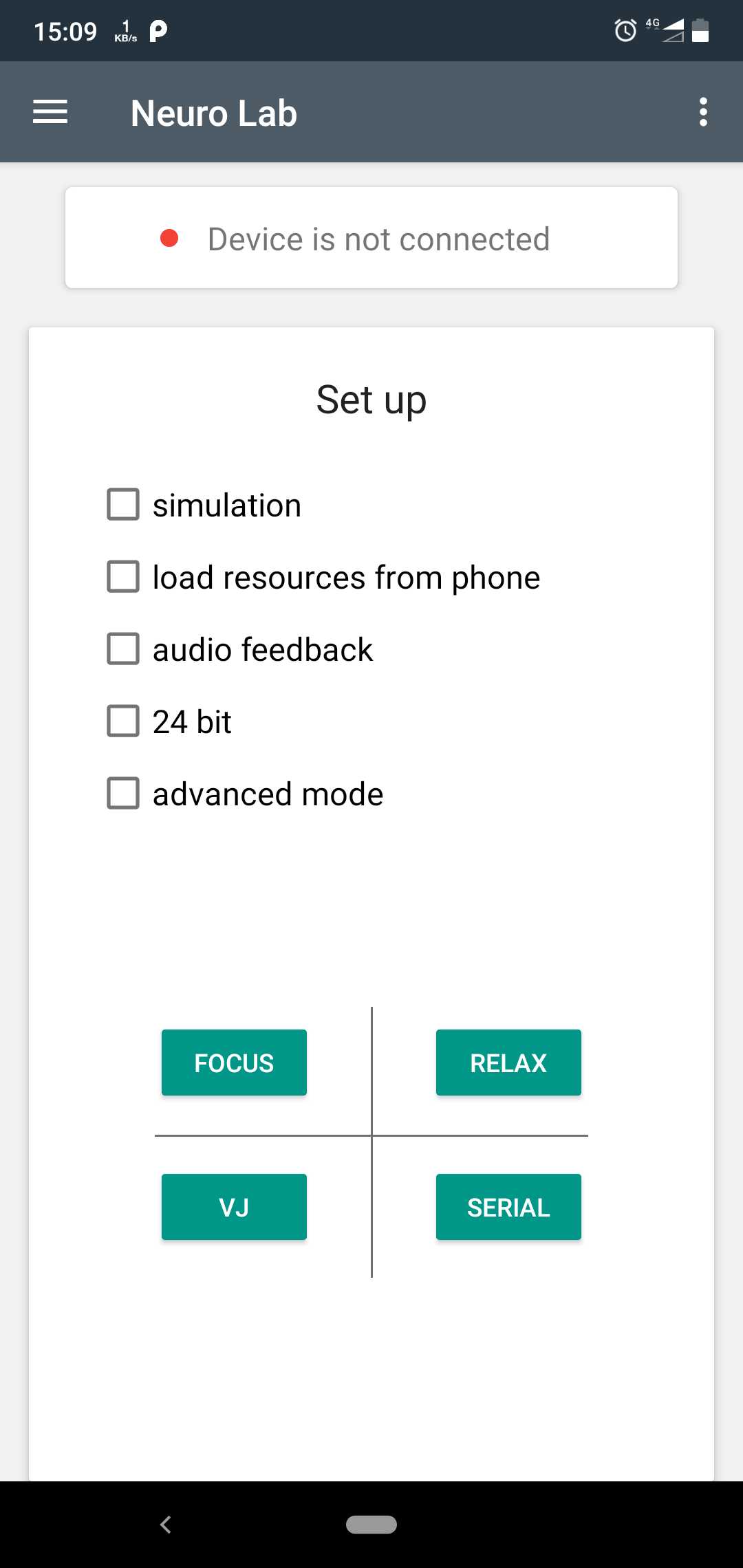Open the SERIAL mode

tap(508, 1207)
